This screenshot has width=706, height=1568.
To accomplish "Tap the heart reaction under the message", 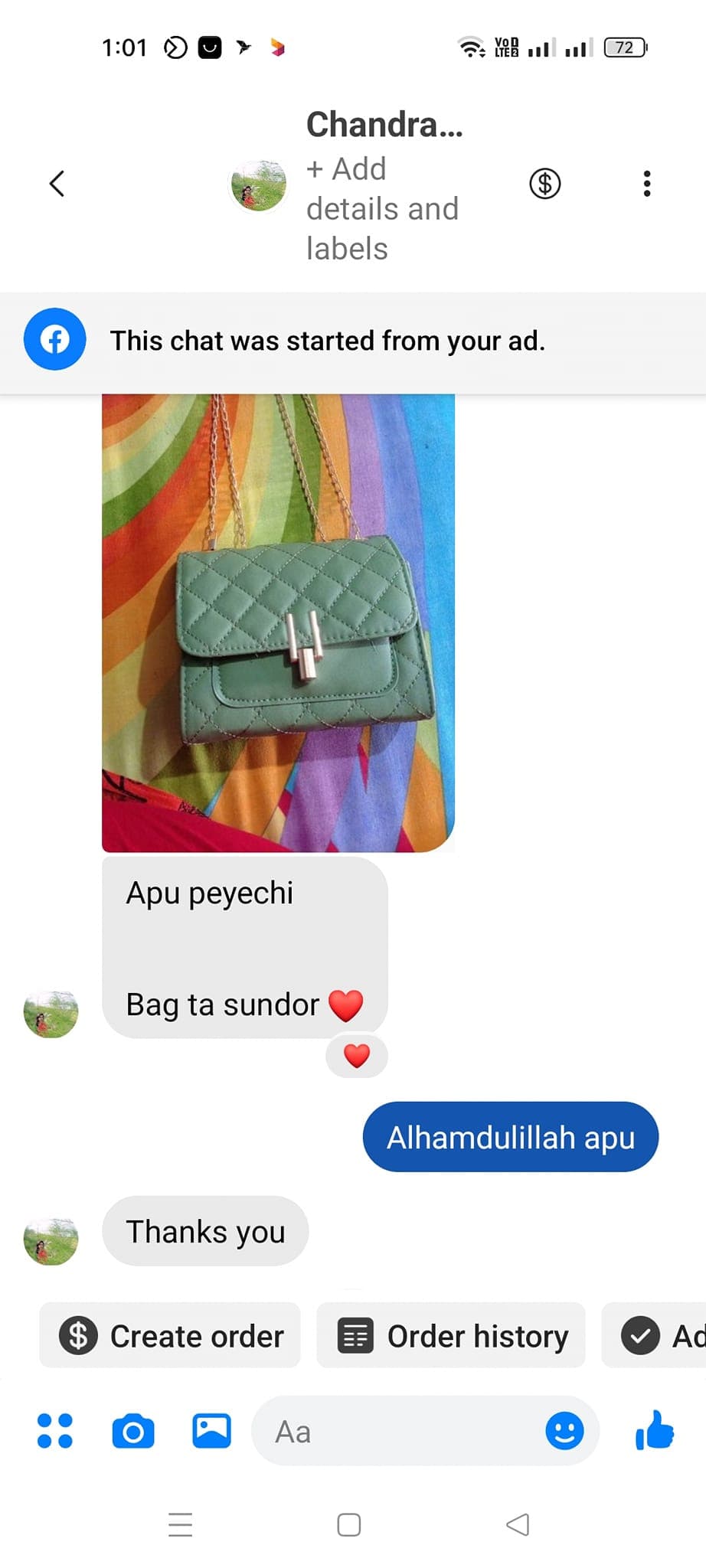I will [x=357, y=1056].
